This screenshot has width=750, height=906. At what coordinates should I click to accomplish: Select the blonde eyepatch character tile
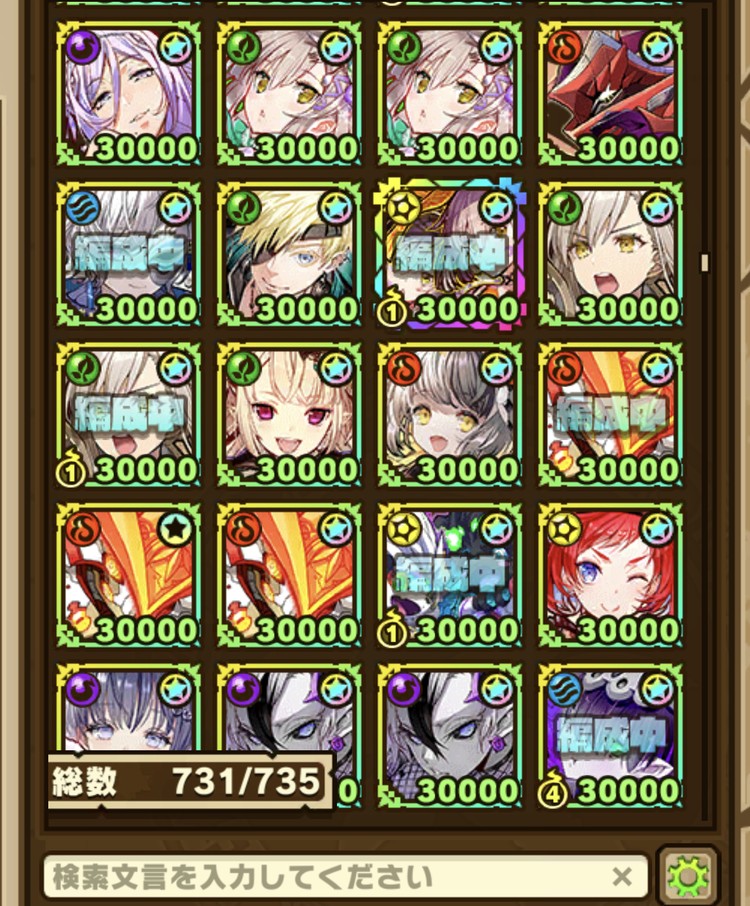coord(289,255)
